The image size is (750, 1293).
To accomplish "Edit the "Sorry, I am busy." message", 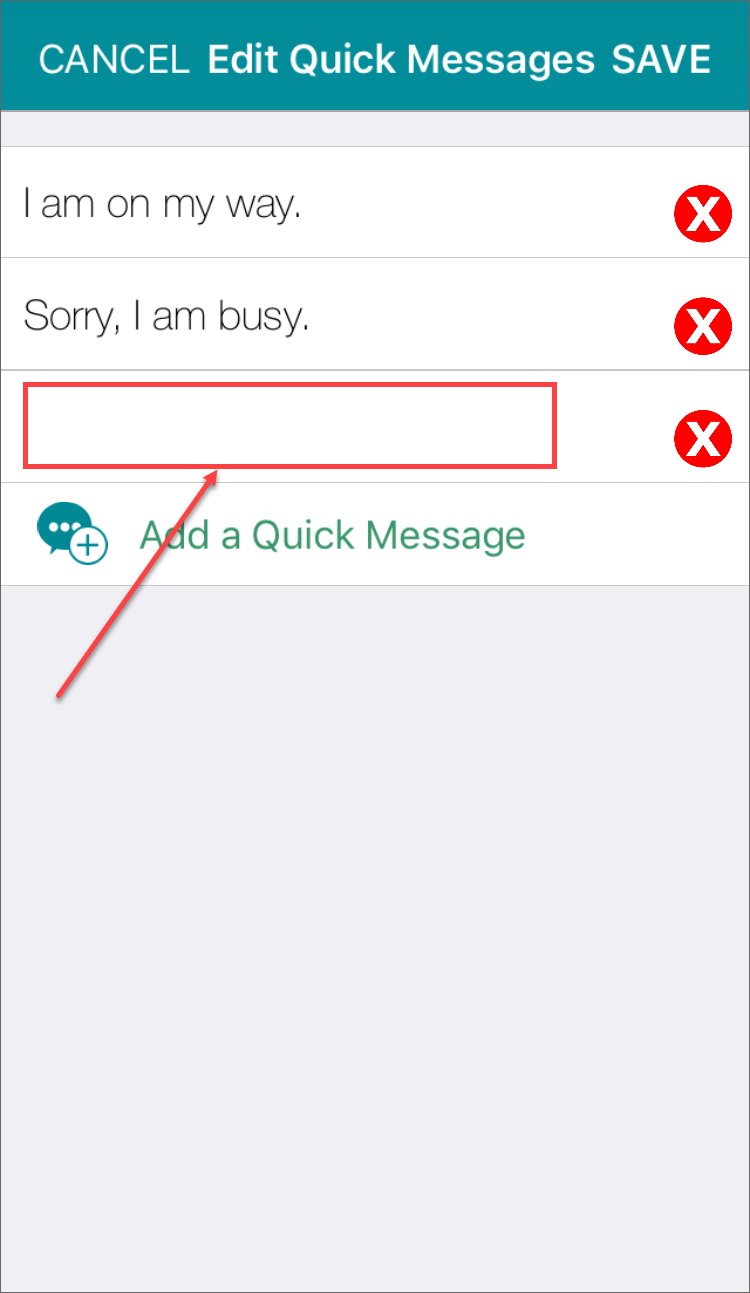I will point(166,317).
